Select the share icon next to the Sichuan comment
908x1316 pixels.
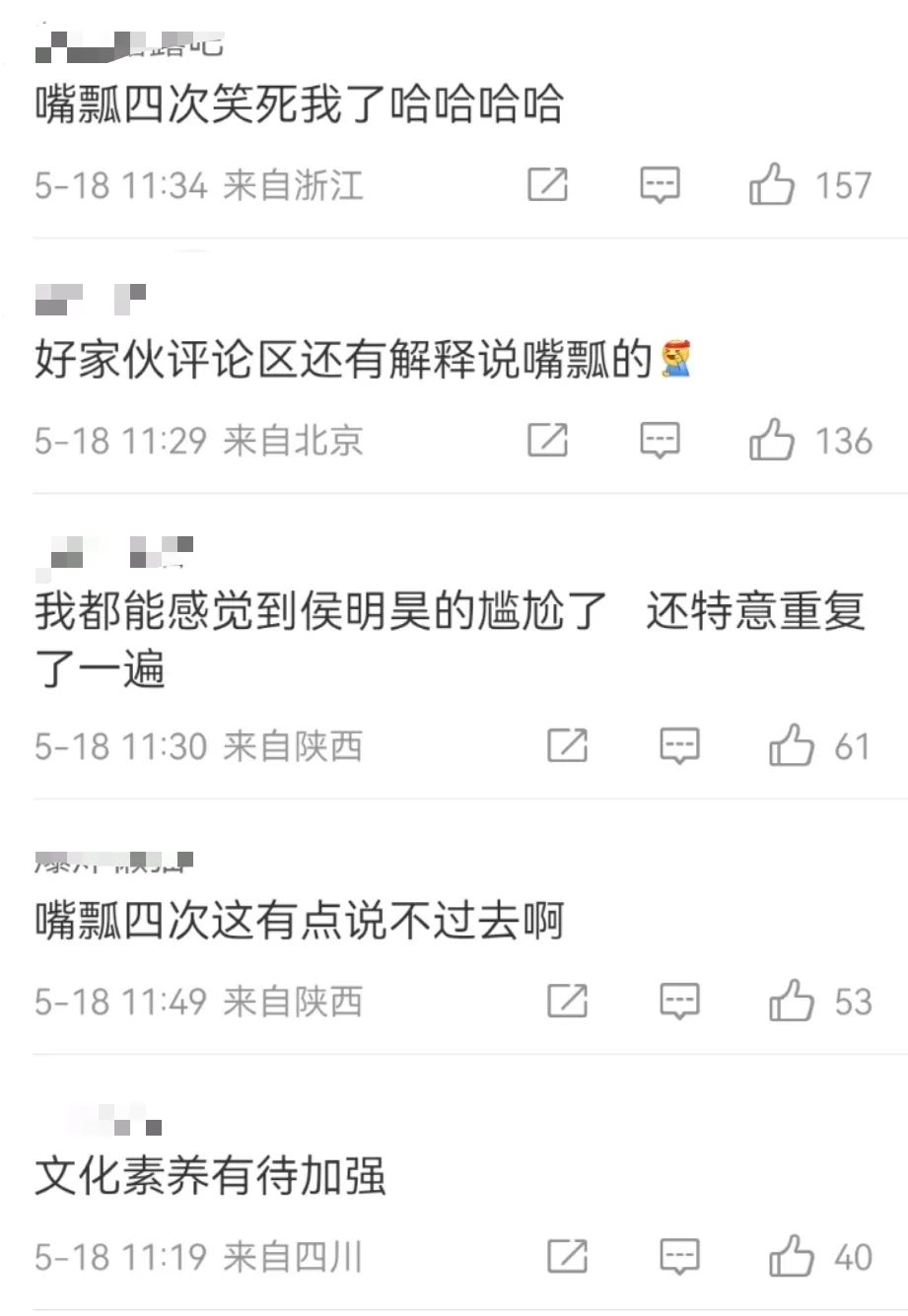click(566, 1255)
